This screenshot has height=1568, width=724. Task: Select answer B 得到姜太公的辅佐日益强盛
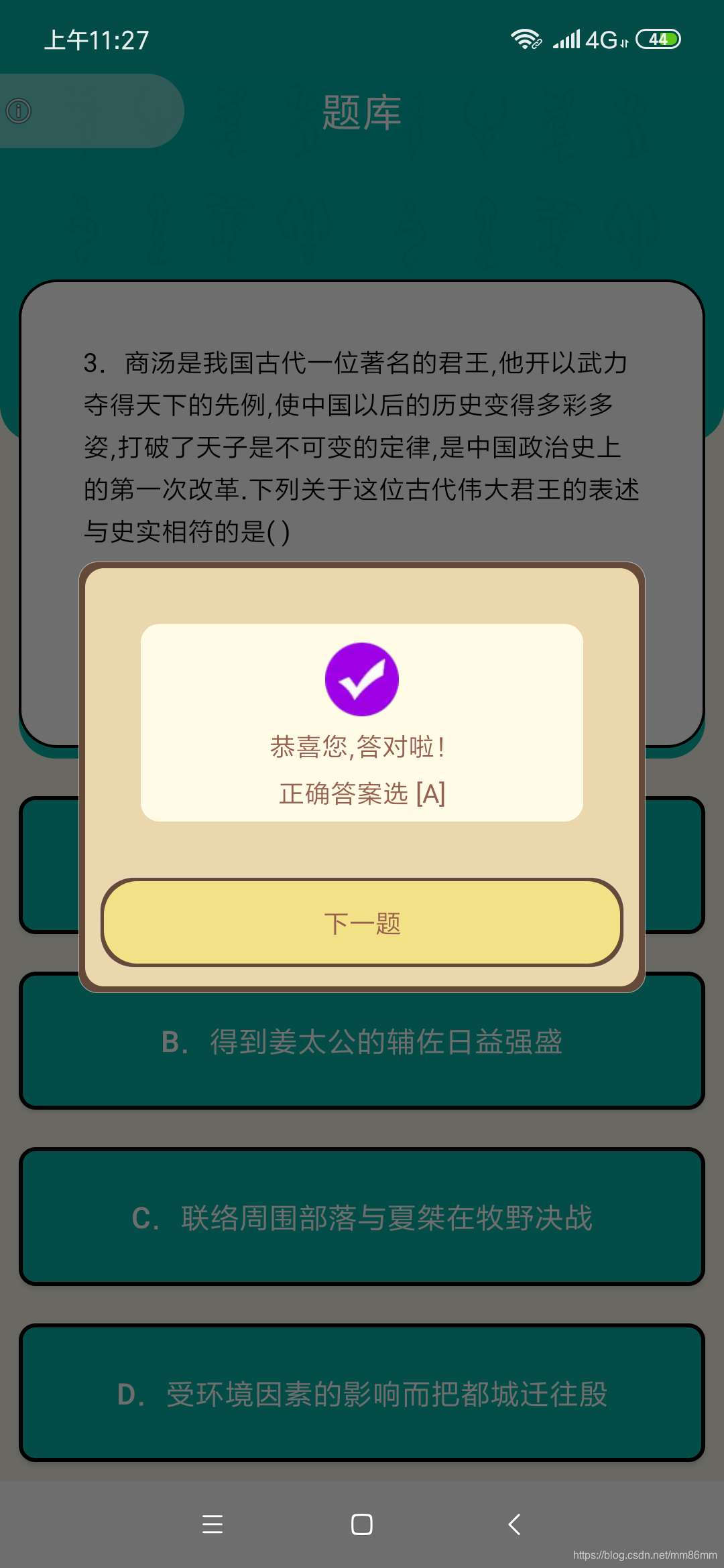coord(362,1041)
